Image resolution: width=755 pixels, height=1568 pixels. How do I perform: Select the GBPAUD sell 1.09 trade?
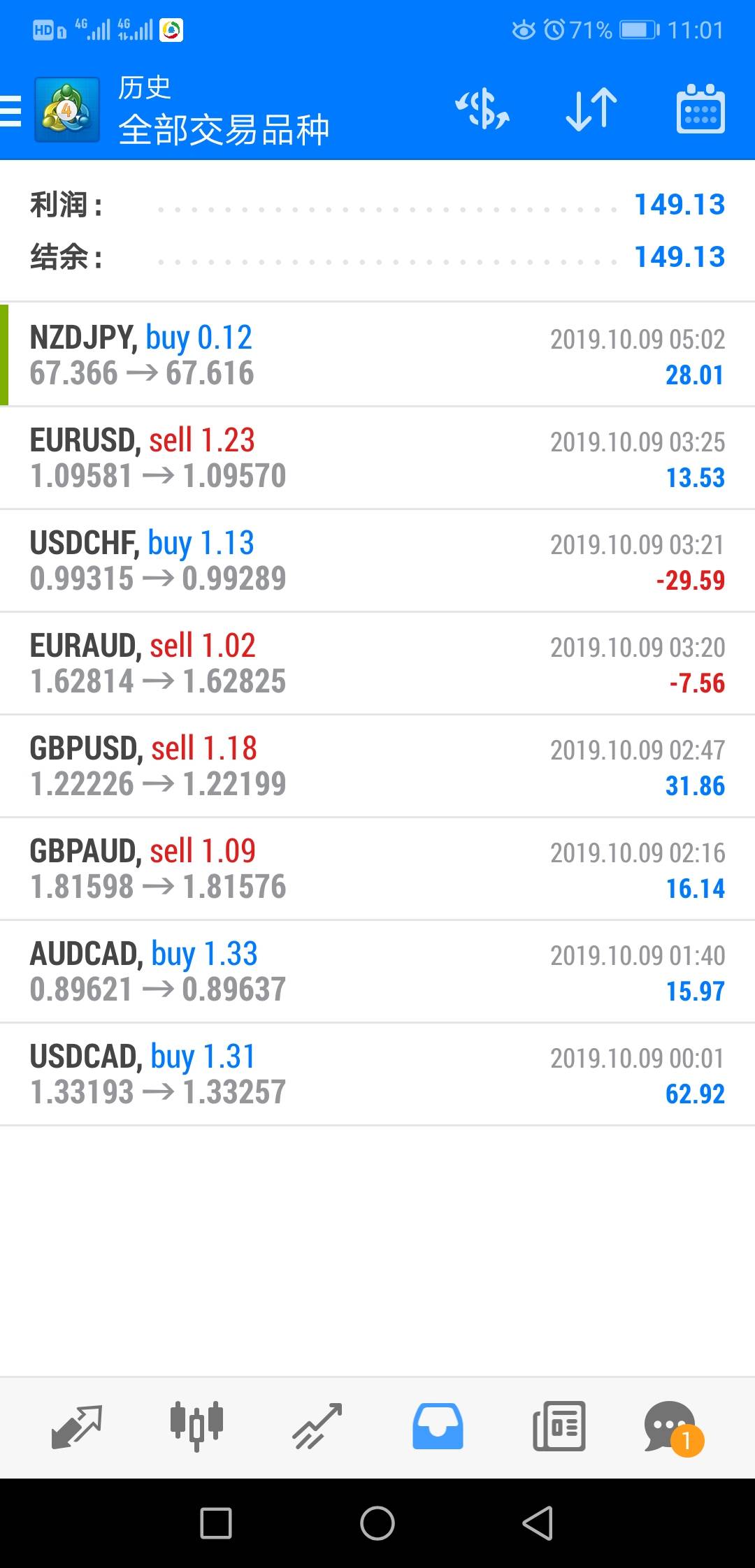[377, 869]
